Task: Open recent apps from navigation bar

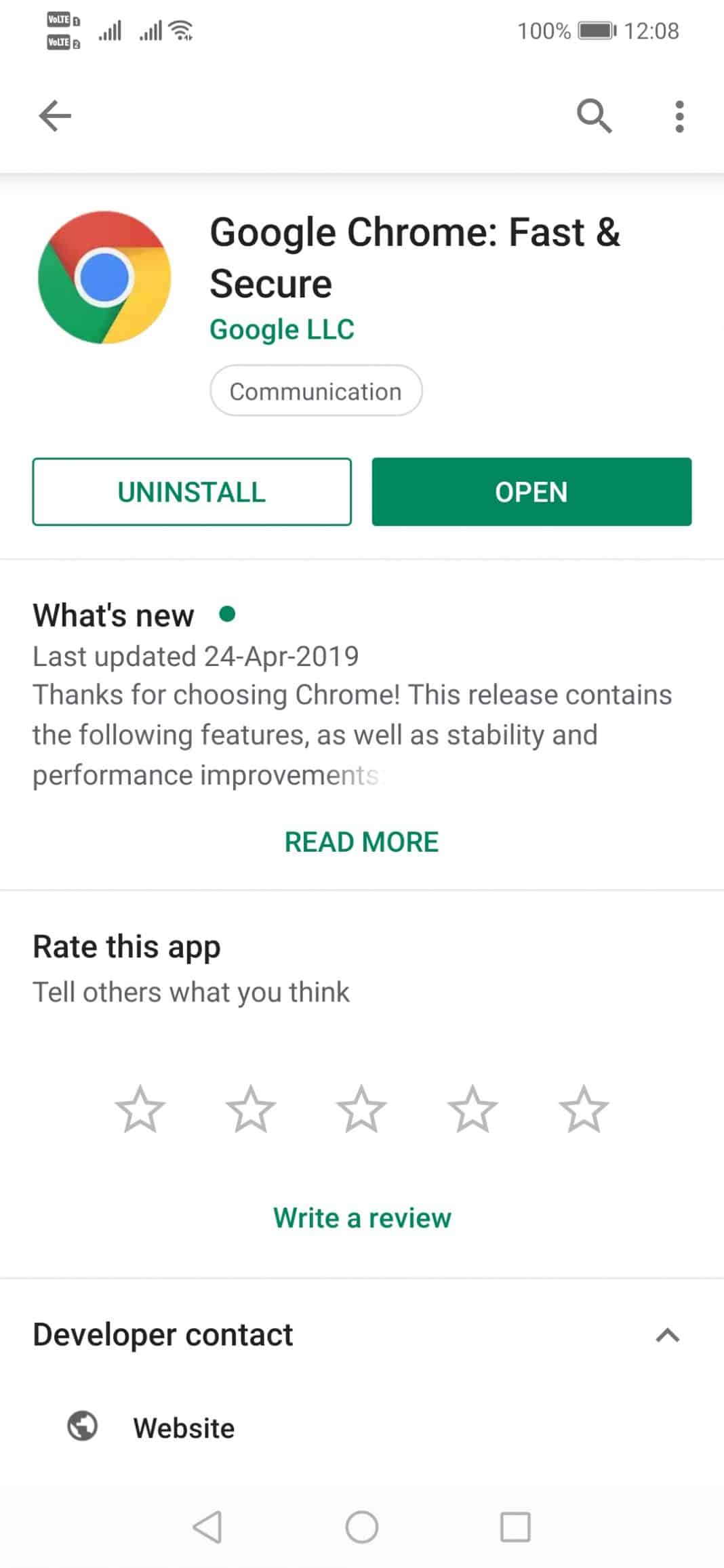Action: [x=515, y=1527]
